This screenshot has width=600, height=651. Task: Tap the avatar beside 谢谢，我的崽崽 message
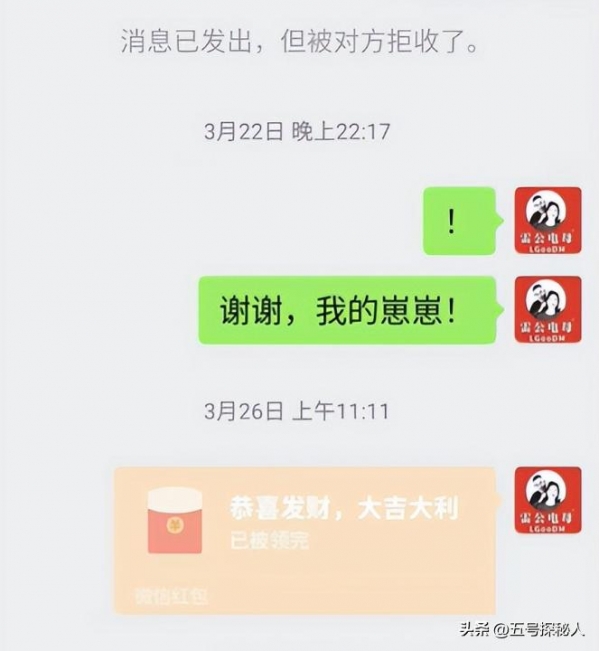[547, 310]
